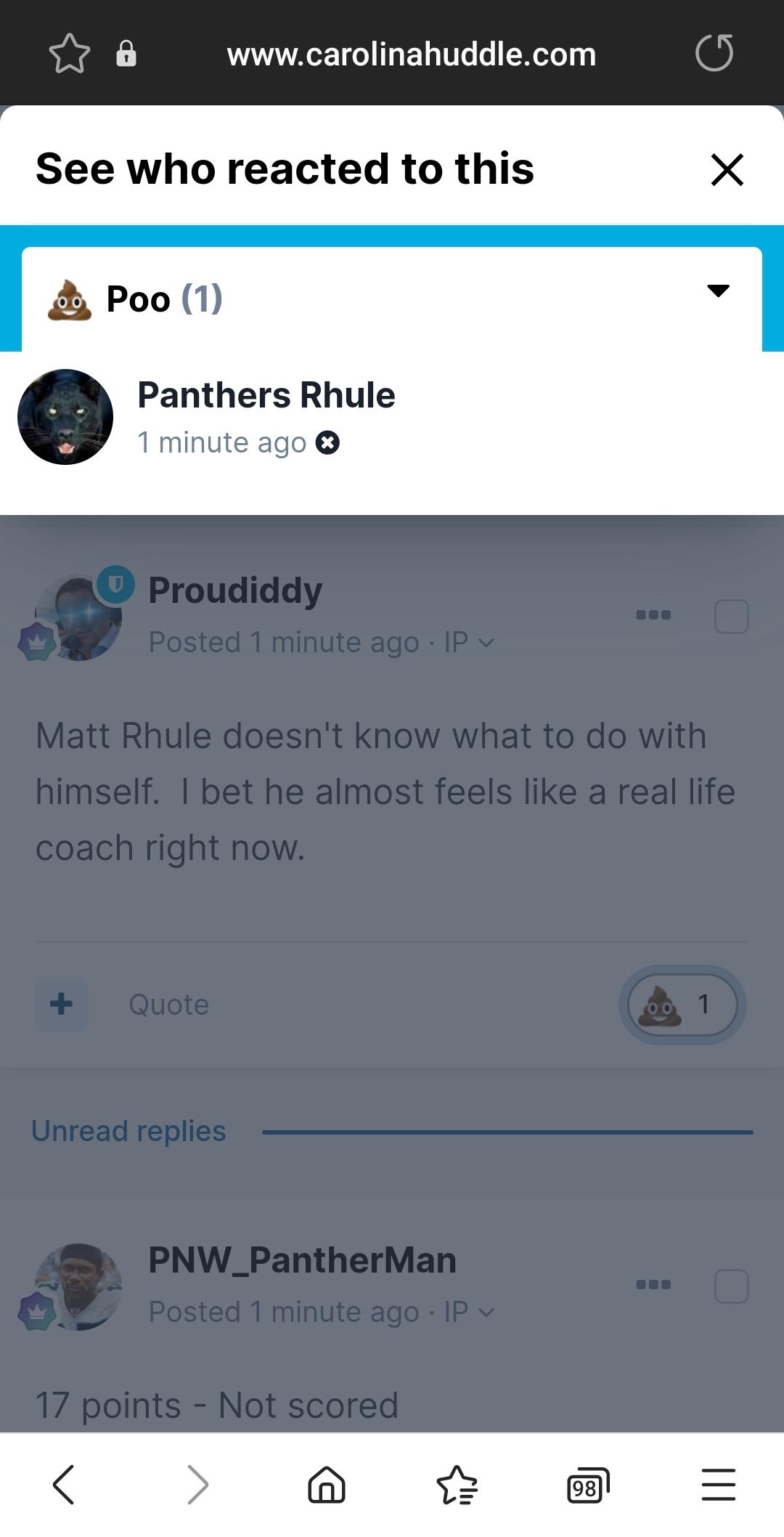Reload the page
The width and height of the screenshot is (784, 1537).
pyautogui.click(x=714, y=53)
